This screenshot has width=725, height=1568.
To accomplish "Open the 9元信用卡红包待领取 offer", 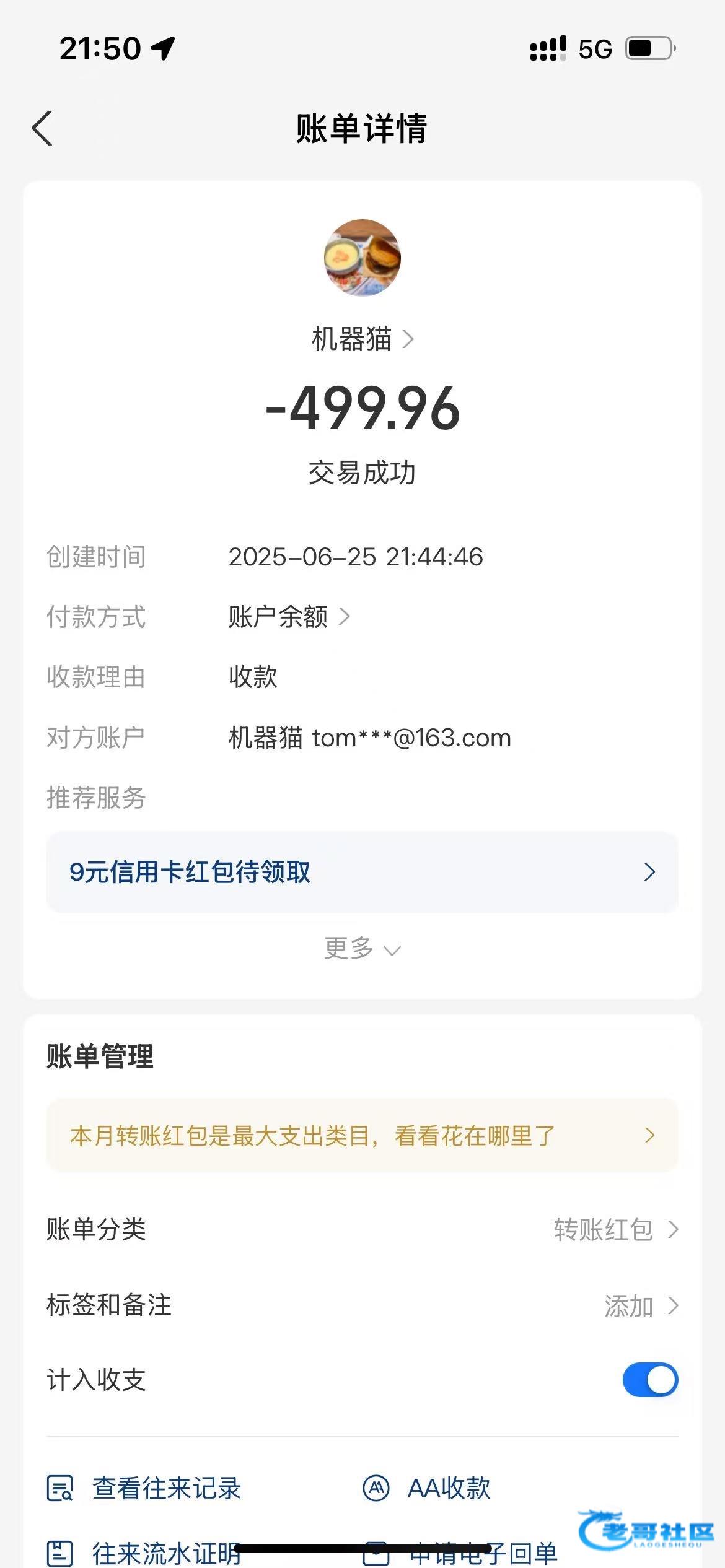I will pyautogui.click(x=362, y=872).
